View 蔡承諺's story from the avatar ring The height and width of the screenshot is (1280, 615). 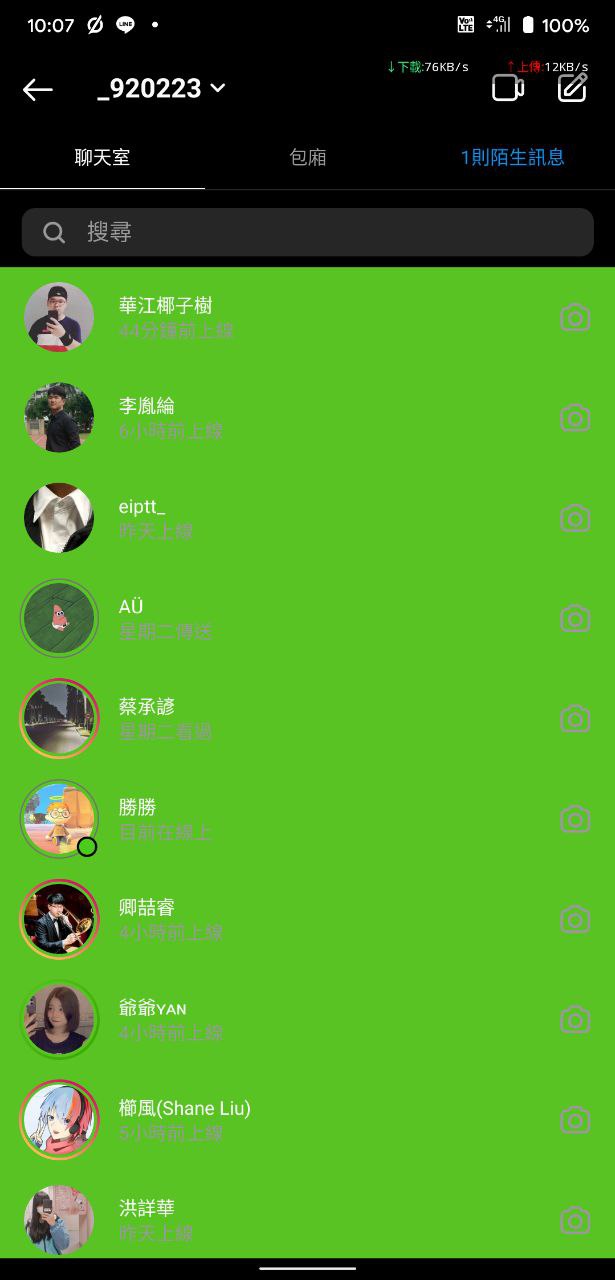coord(59,718)
